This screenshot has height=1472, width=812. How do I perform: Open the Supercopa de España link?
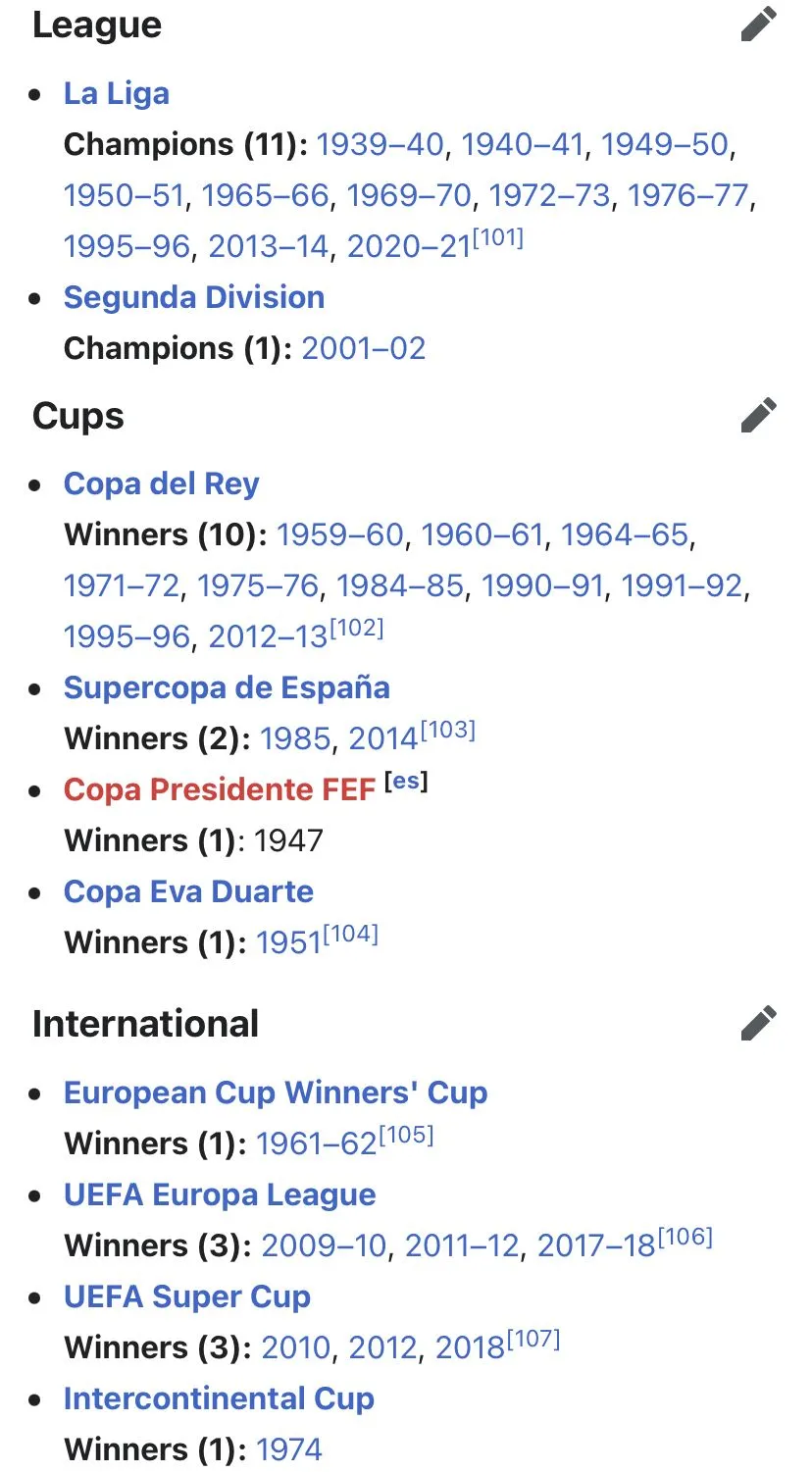tap(227, 687)
